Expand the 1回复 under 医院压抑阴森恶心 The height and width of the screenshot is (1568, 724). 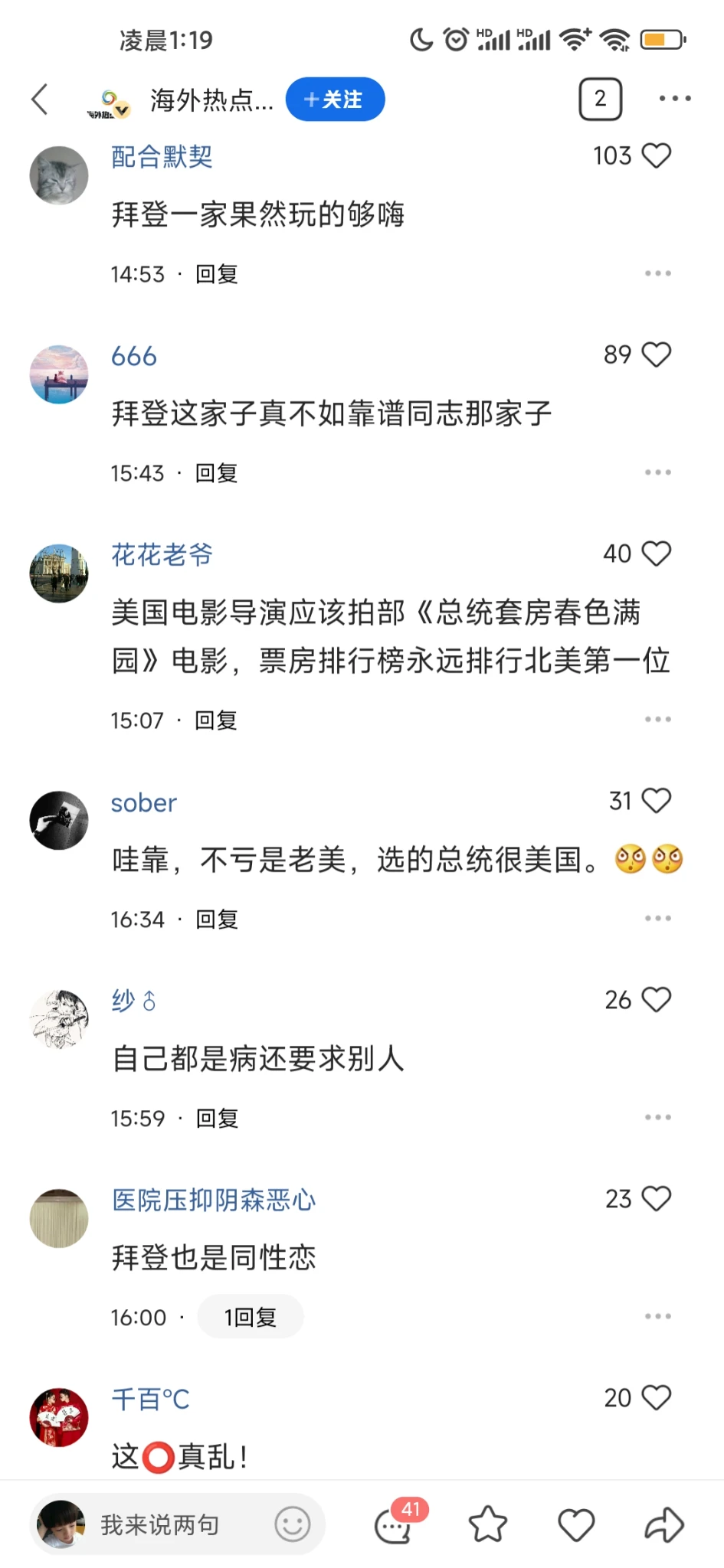point(250,1317)
